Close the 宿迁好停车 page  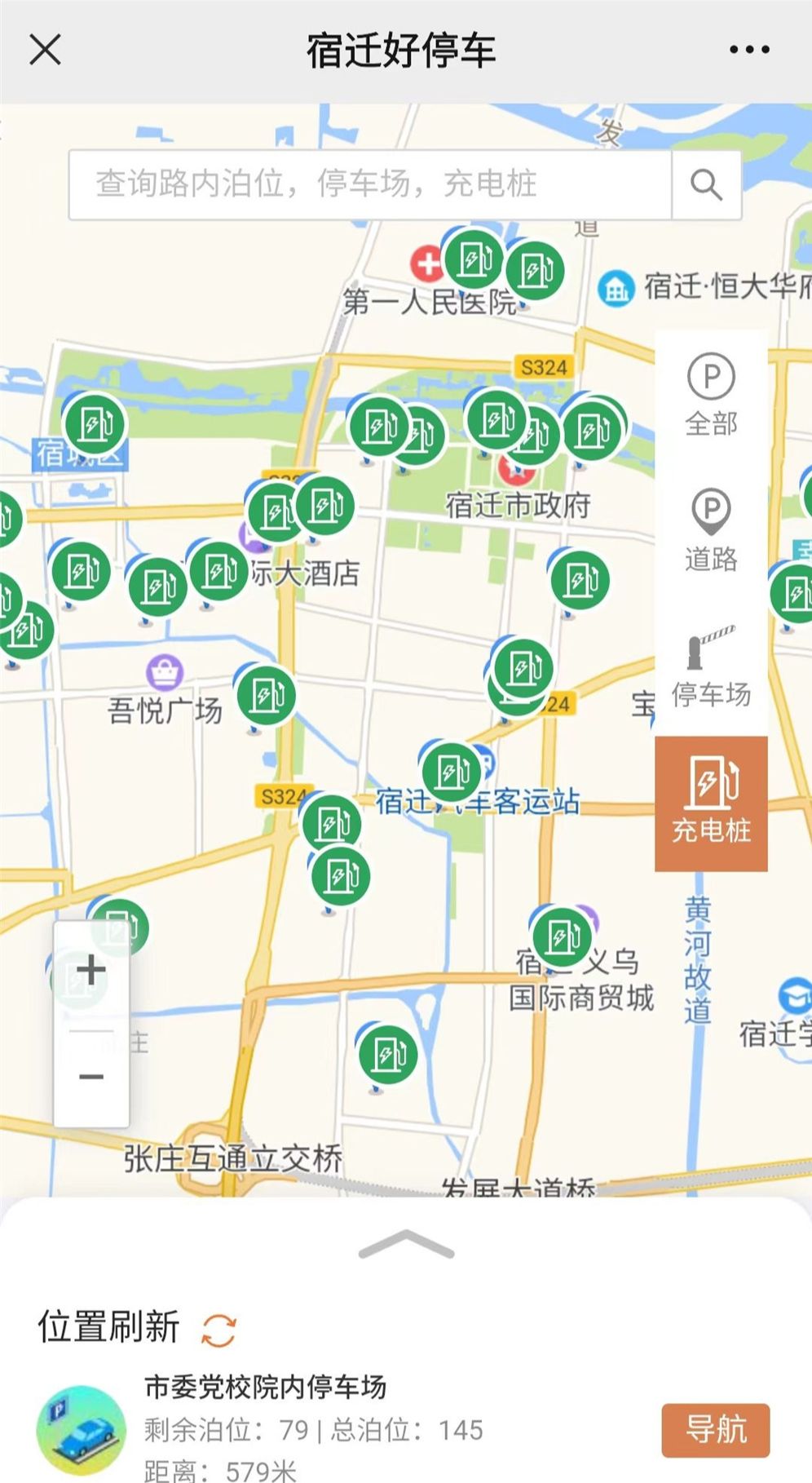click(x=46, y=50)
